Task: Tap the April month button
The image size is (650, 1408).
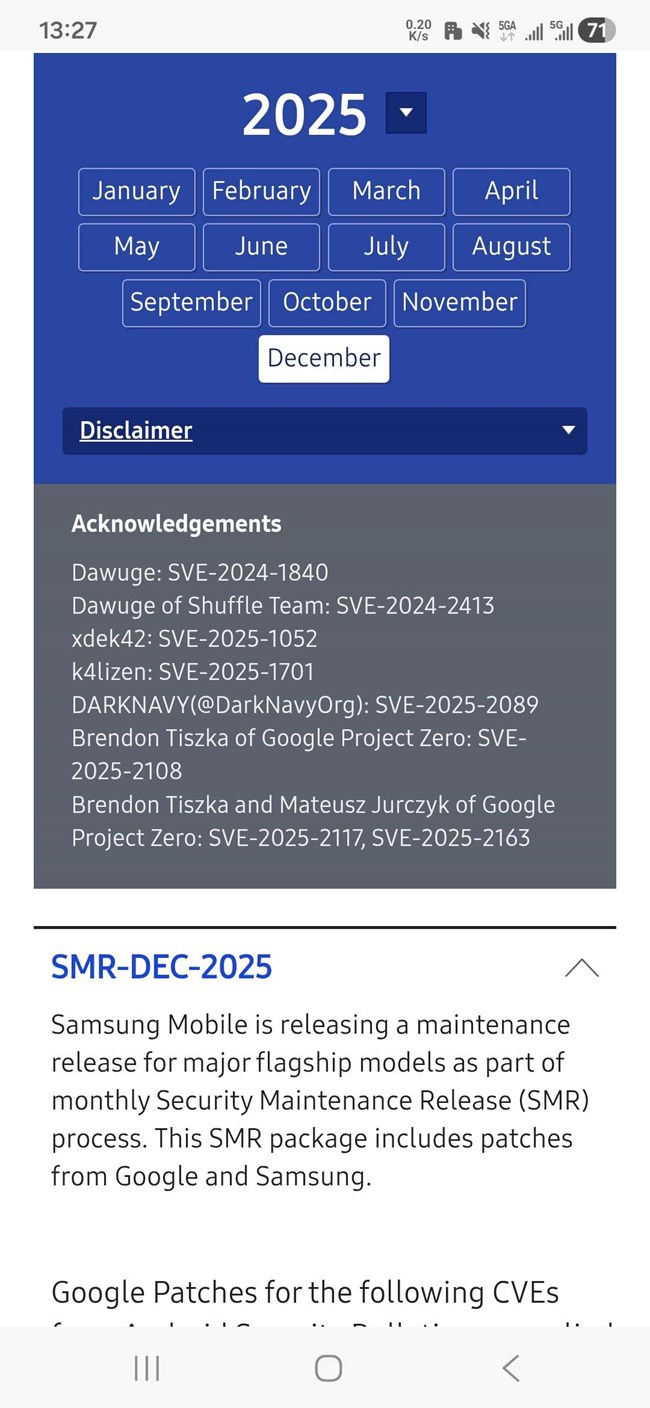Action: tap(511, 191)
